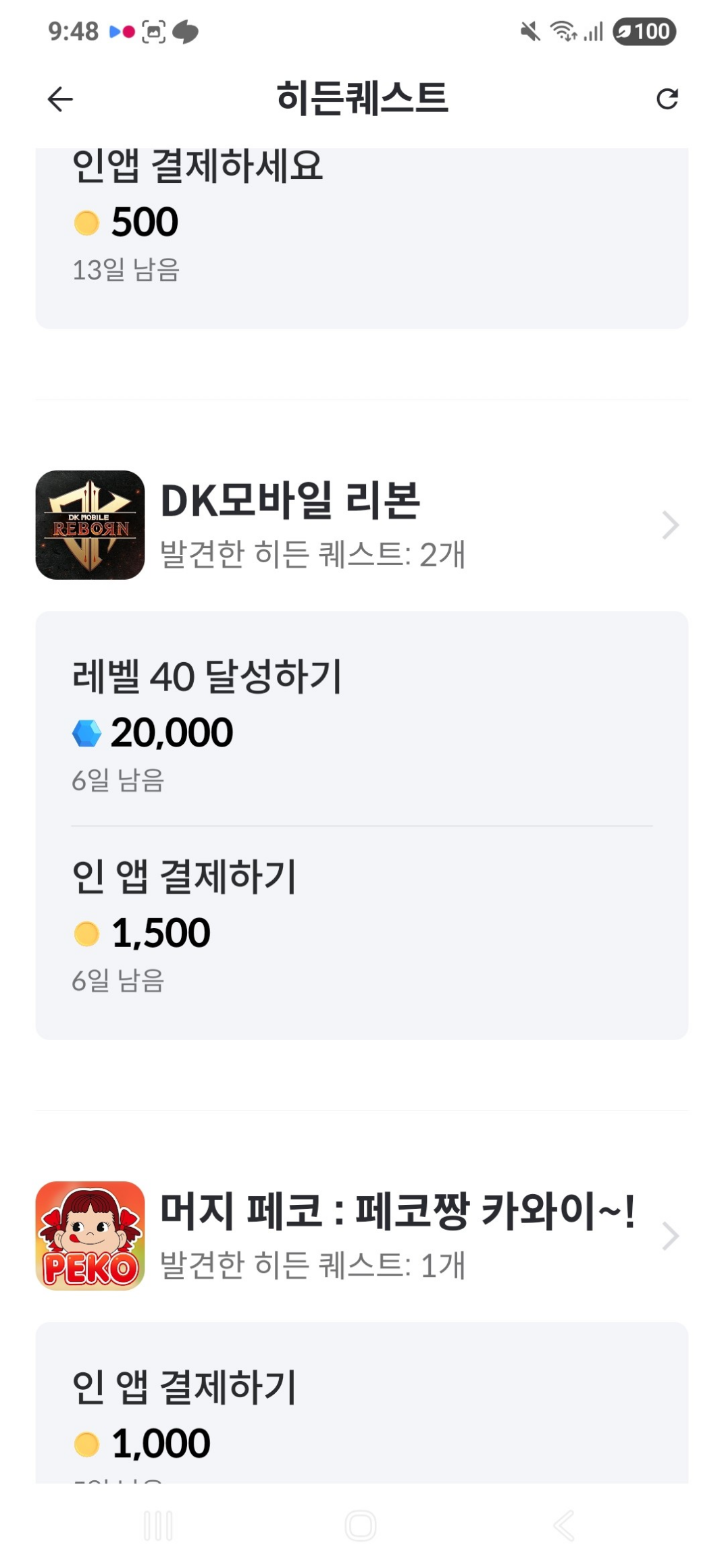724x1568 pixels.
Task: Open recent apps from navigation bar
Action: [159, 1525]
